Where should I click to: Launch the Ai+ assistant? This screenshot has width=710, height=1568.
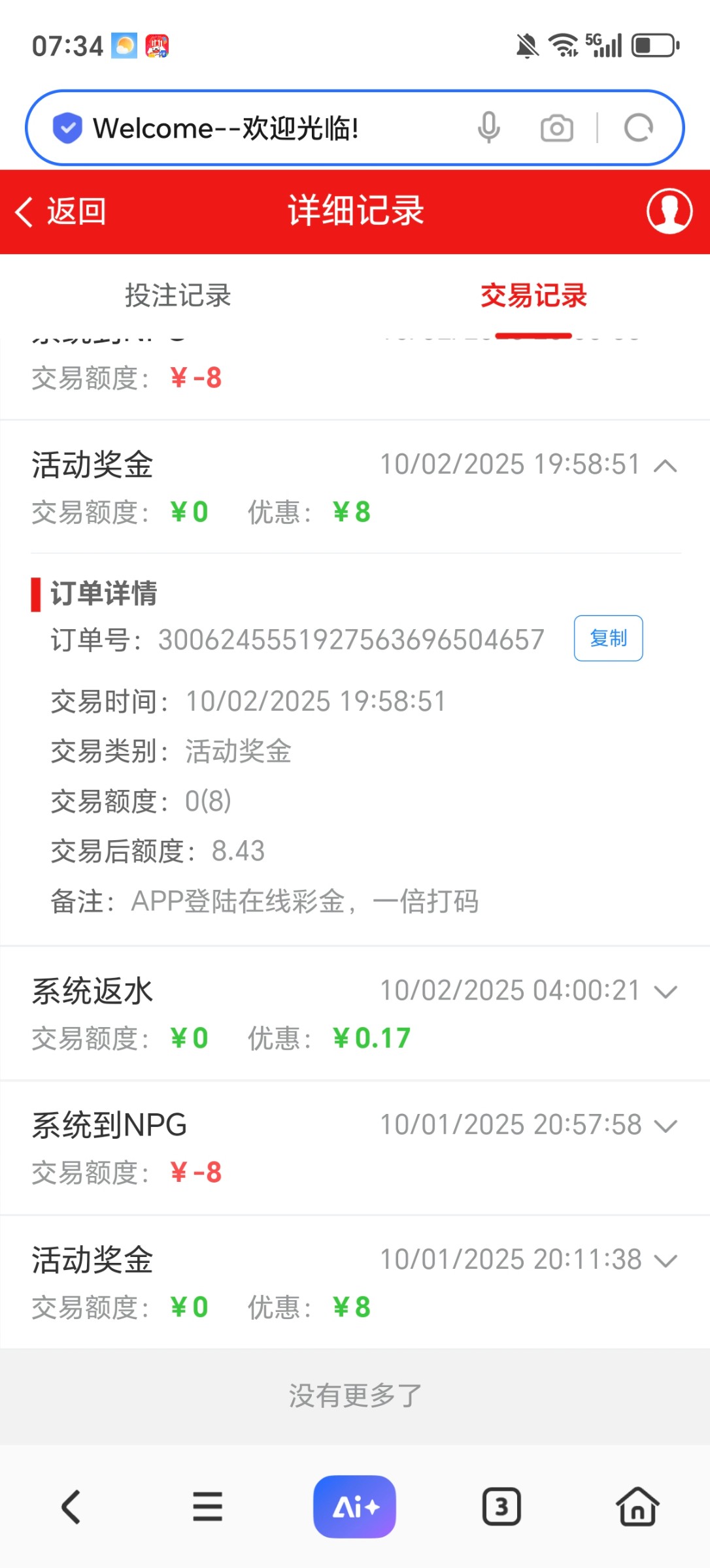(x=354, y=1507)
